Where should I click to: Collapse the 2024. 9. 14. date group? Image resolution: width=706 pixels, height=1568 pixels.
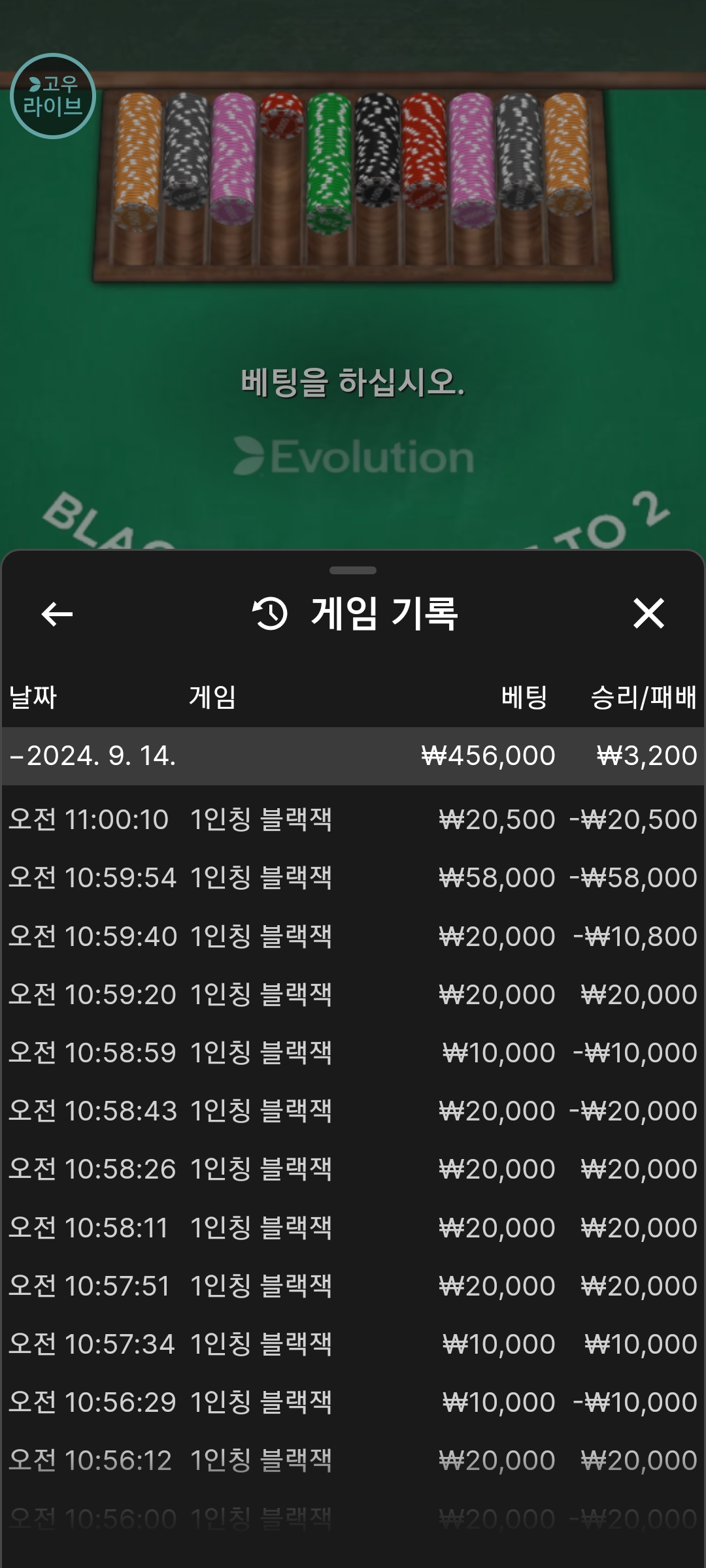(353, 756)
